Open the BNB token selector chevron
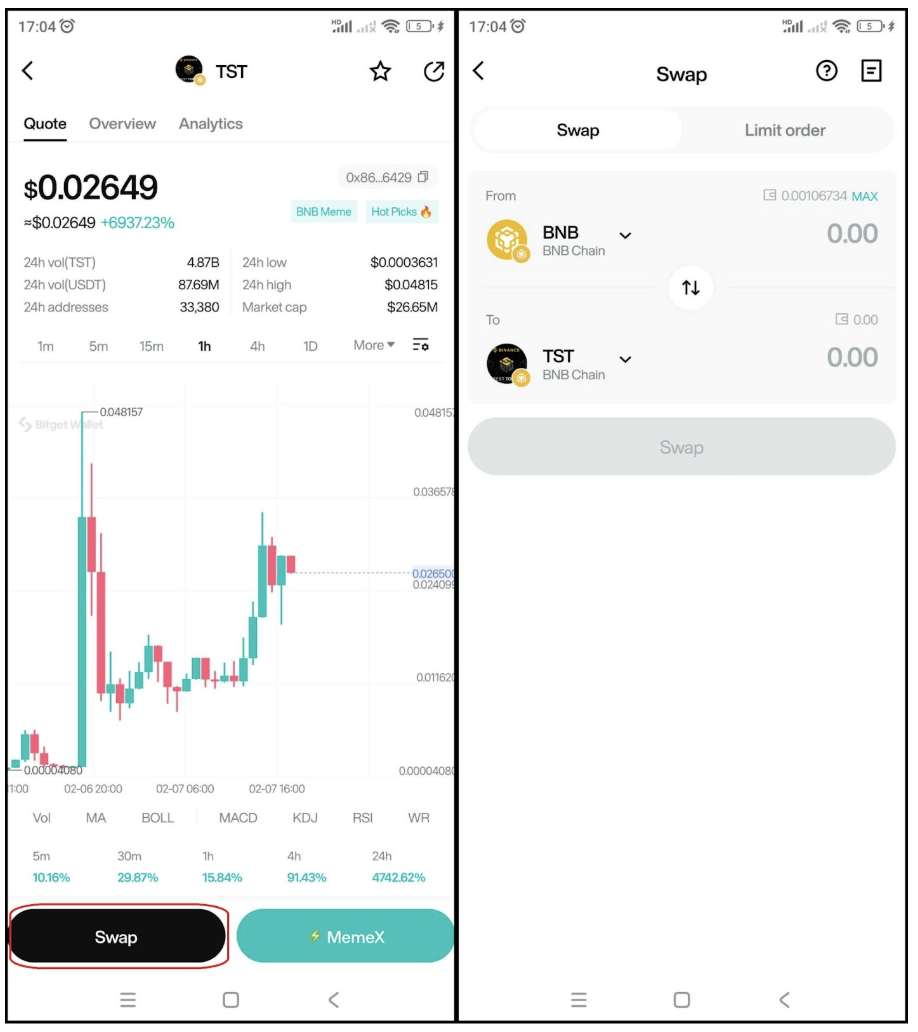The height and width of the screenshot is (1032, 918). (x=627, y=235)
